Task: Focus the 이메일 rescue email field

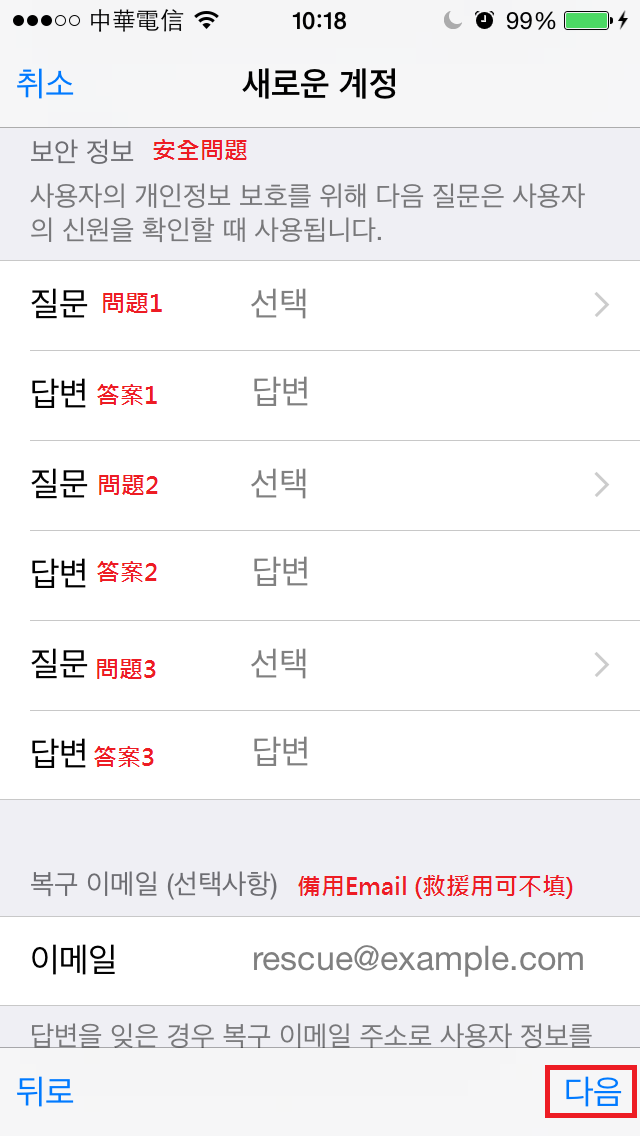Action: pyautogui.click(x=320, y=961)
